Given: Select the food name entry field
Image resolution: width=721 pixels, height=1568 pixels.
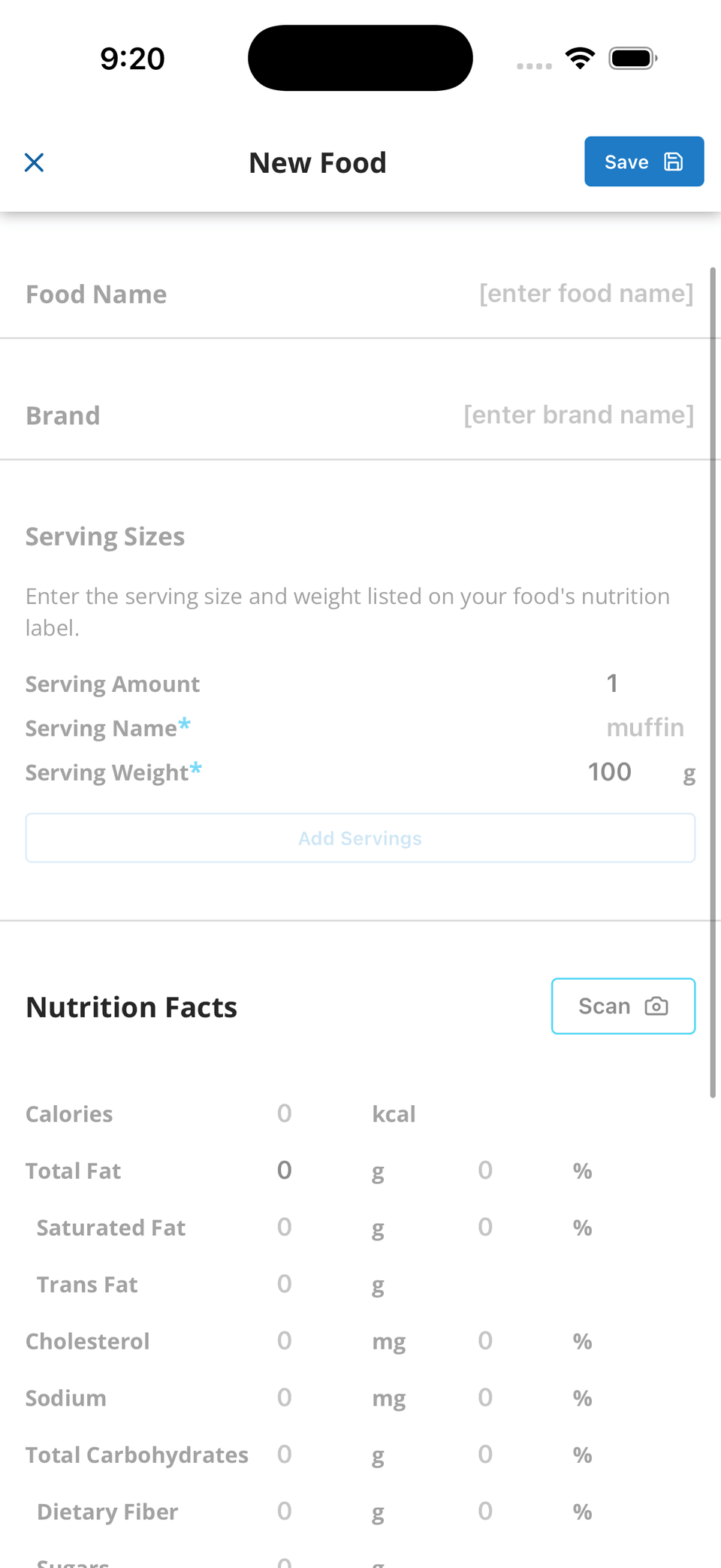Looking at the screenshot, I should pos(585,294).
